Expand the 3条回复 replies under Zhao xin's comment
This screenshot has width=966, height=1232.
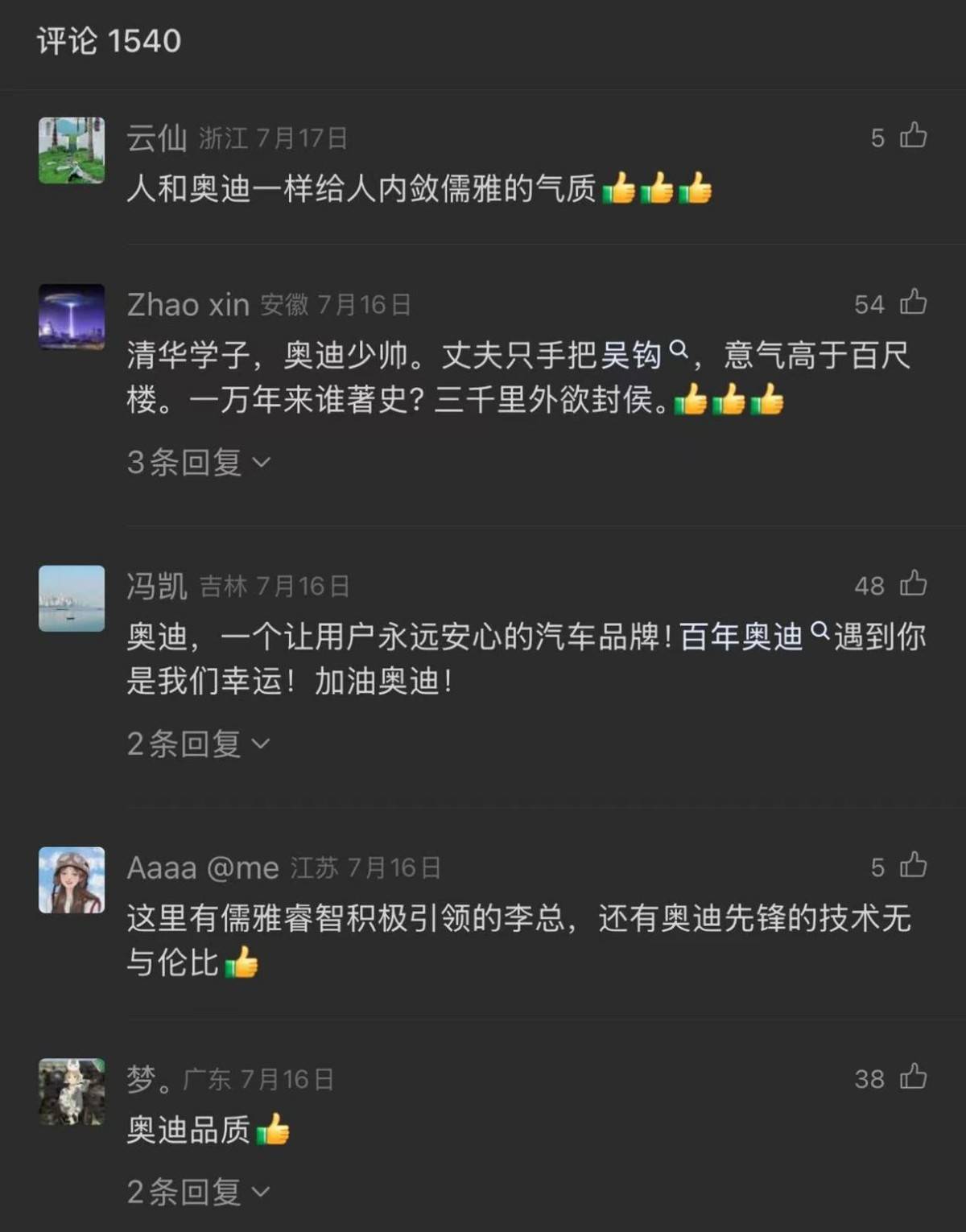[x=196, y=462]
